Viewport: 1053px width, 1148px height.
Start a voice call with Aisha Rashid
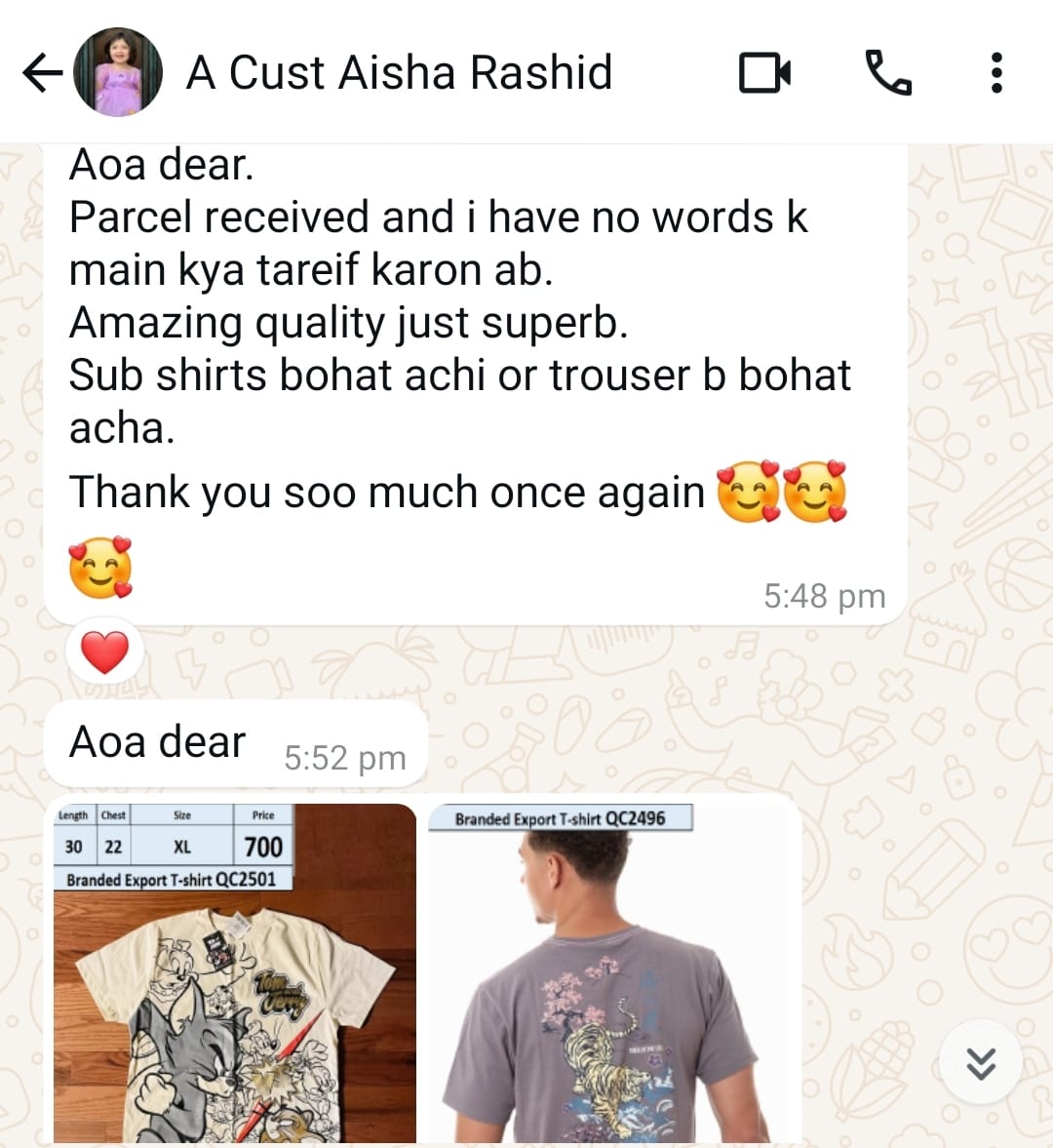(x=887, y=73)
